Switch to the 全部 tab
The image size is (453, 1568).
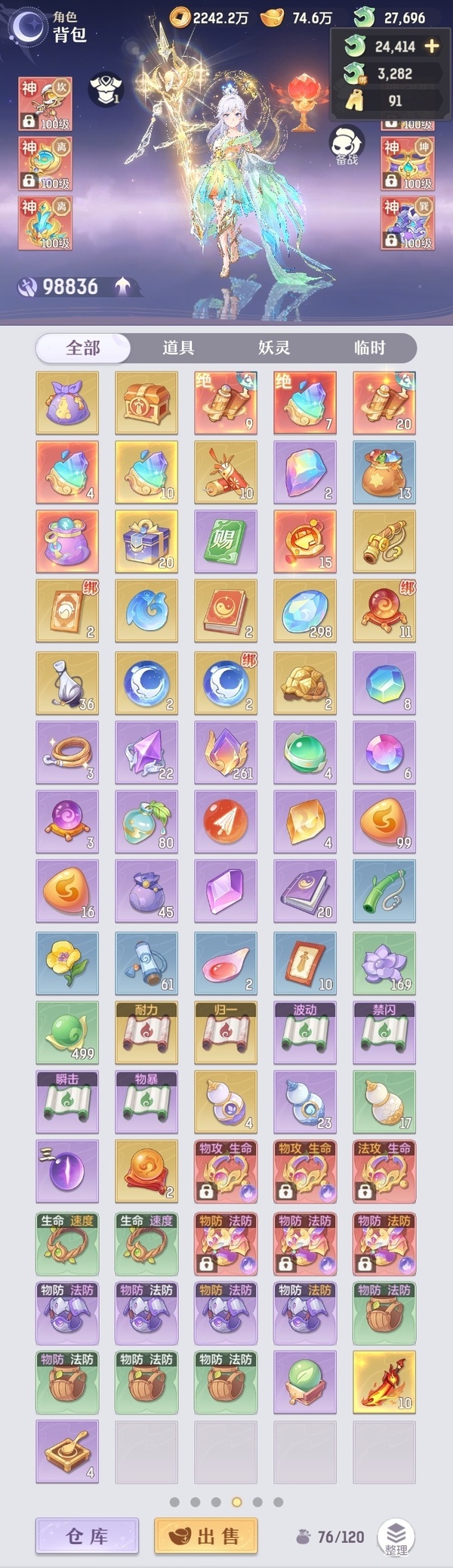tap(83, 348)
